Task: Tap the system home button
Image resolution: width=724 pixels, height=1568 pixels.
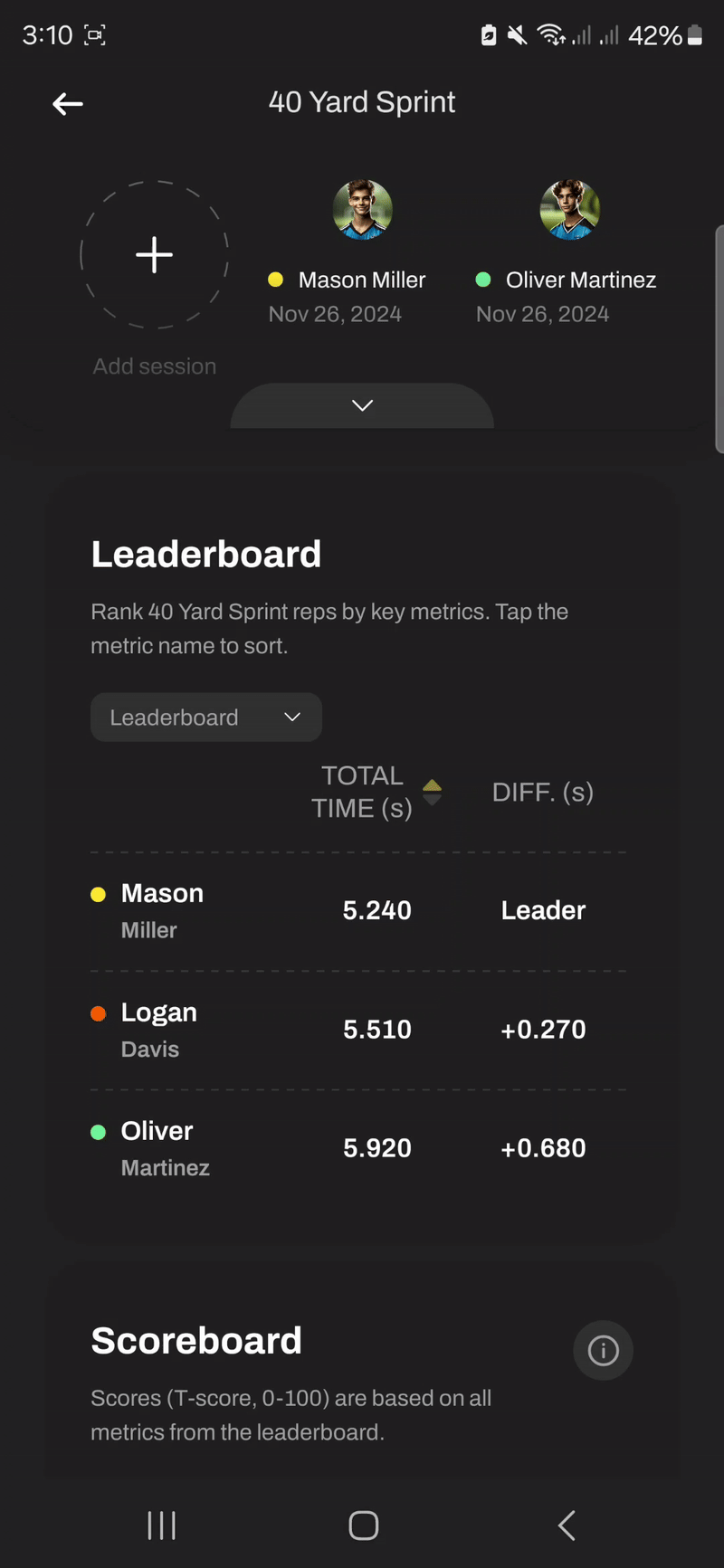Action: pyautogui.click(x=363, y=1525)
